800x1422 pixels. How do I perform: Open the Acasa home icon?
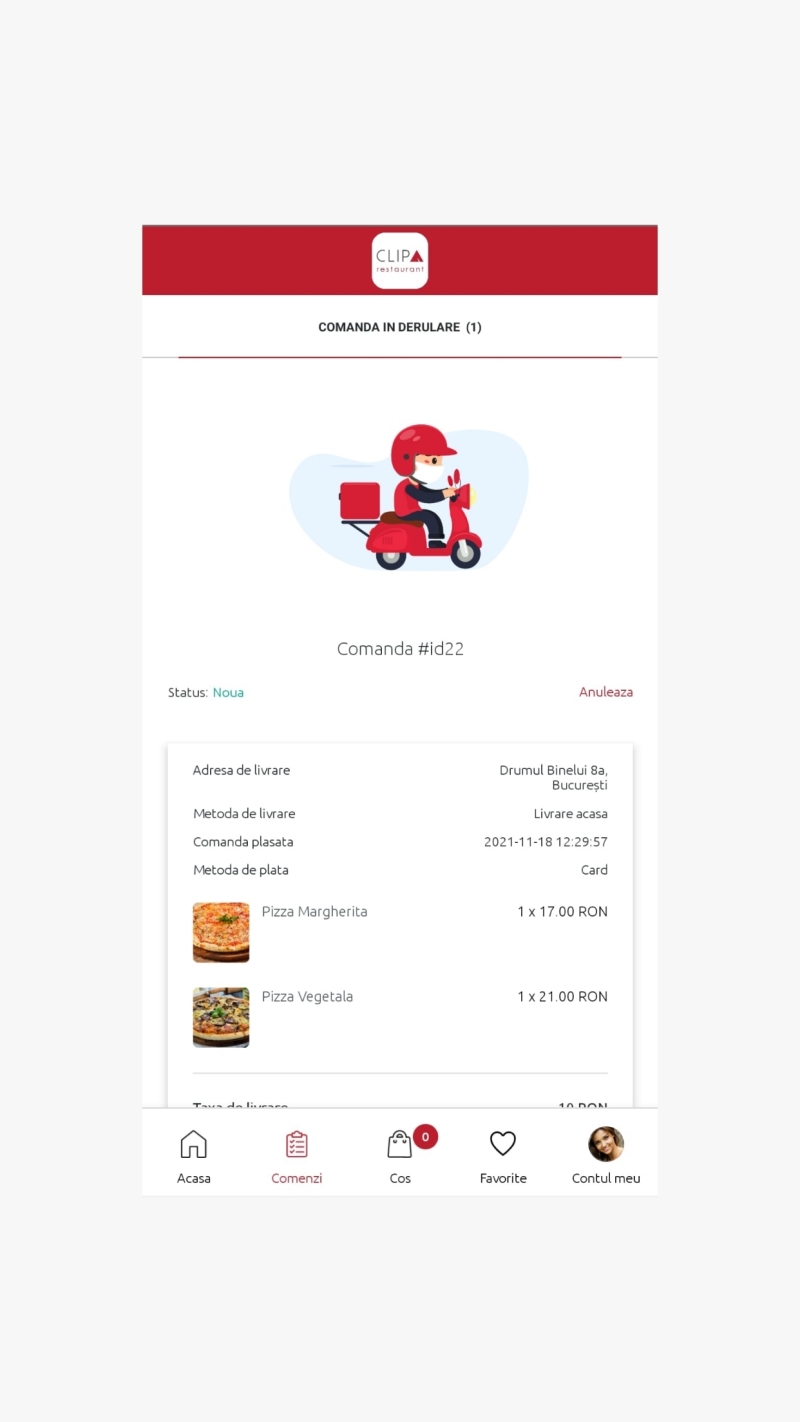pyautogui.click(x=193, y=1143)
